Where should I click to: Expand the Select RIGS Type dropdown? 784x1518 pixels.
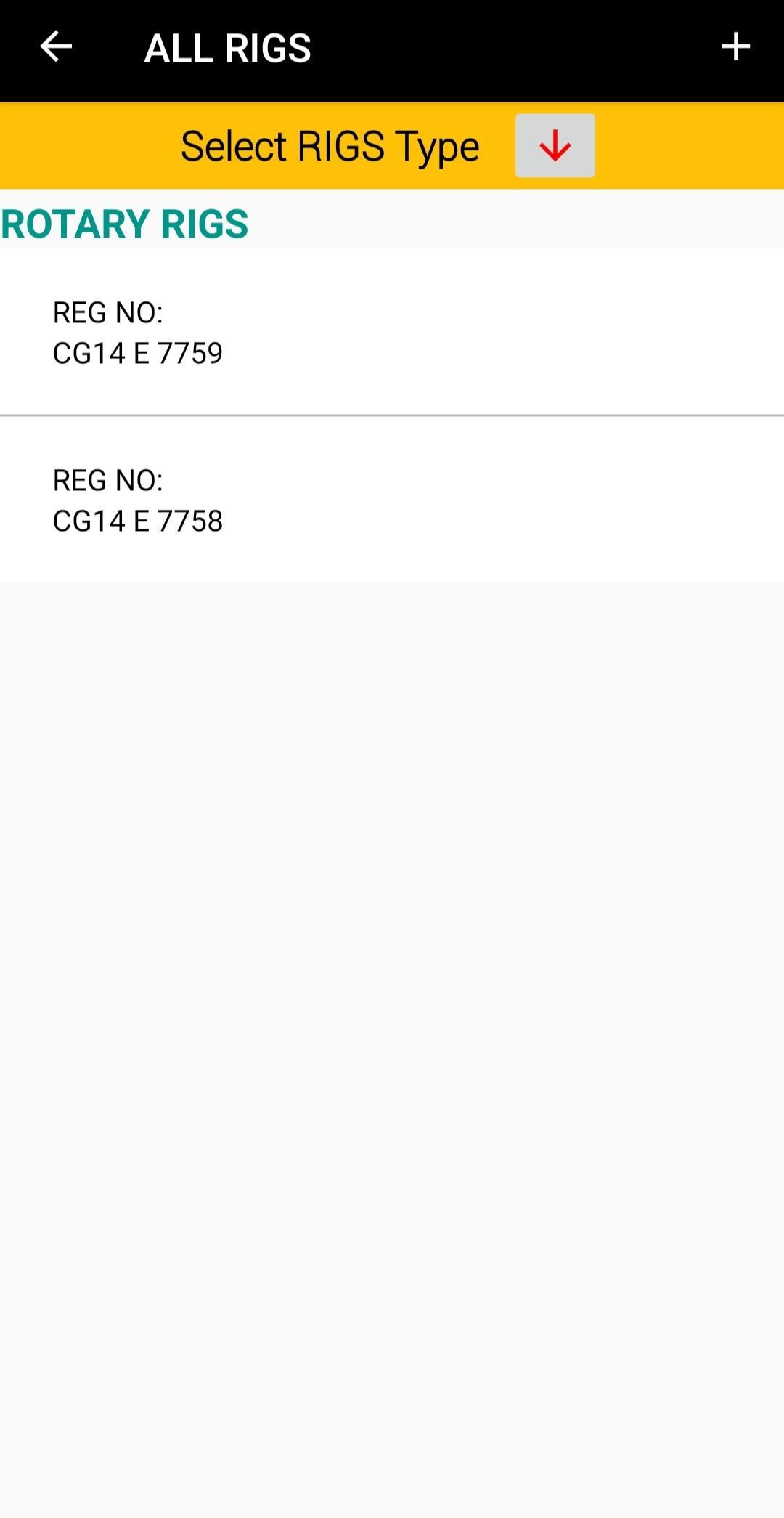(x=555, y=146)
